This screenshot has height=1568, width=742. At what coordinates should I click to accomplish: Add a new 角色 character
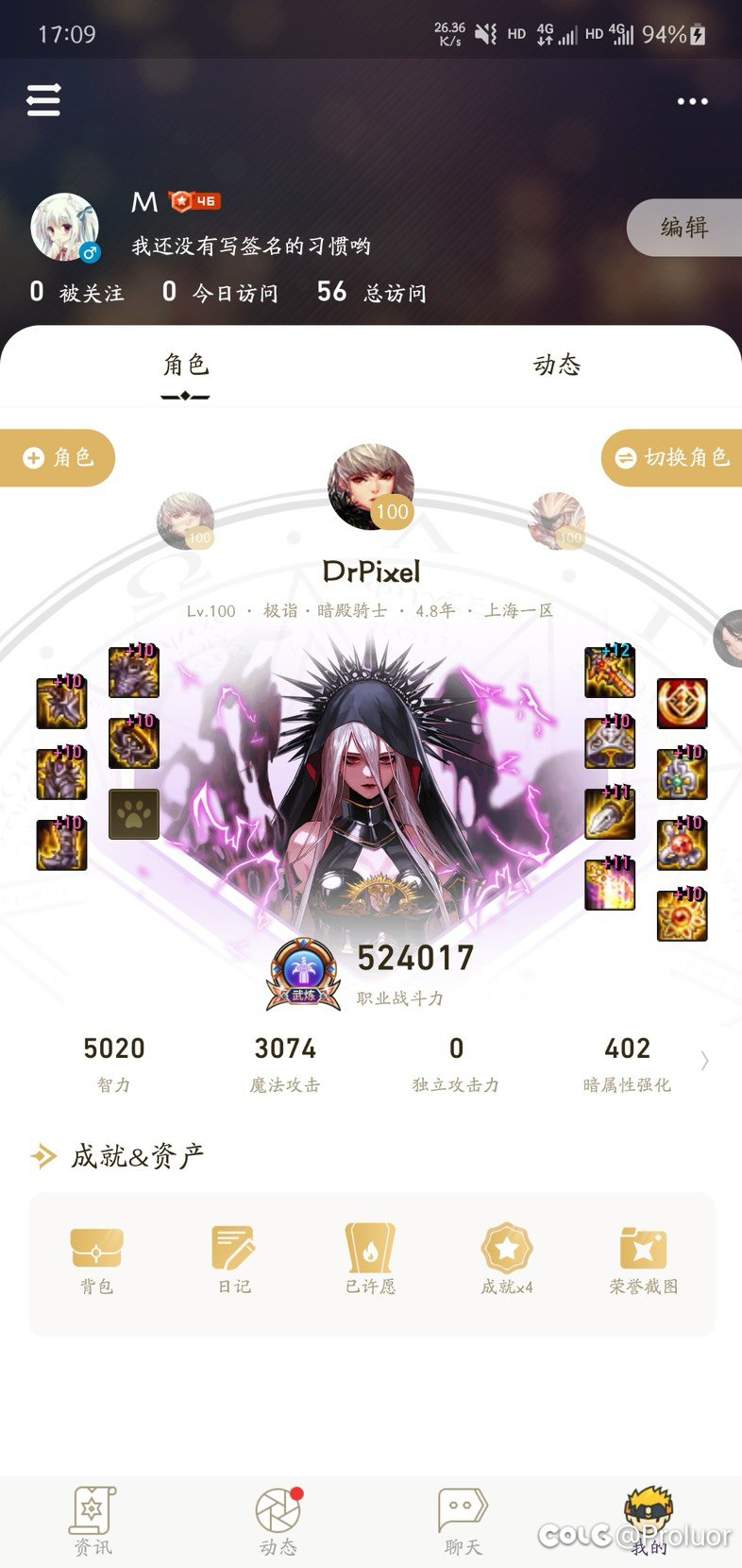click(x=59, y=458)
